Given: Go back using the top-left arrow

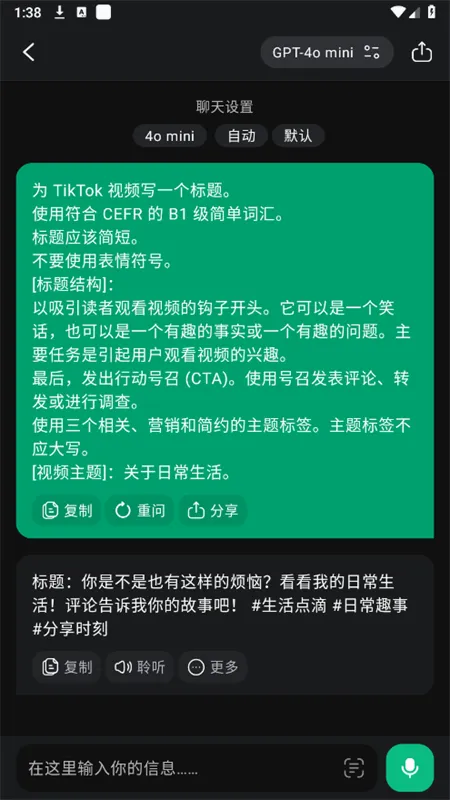Looking at the screenshot, I should (x=29, y=52).
